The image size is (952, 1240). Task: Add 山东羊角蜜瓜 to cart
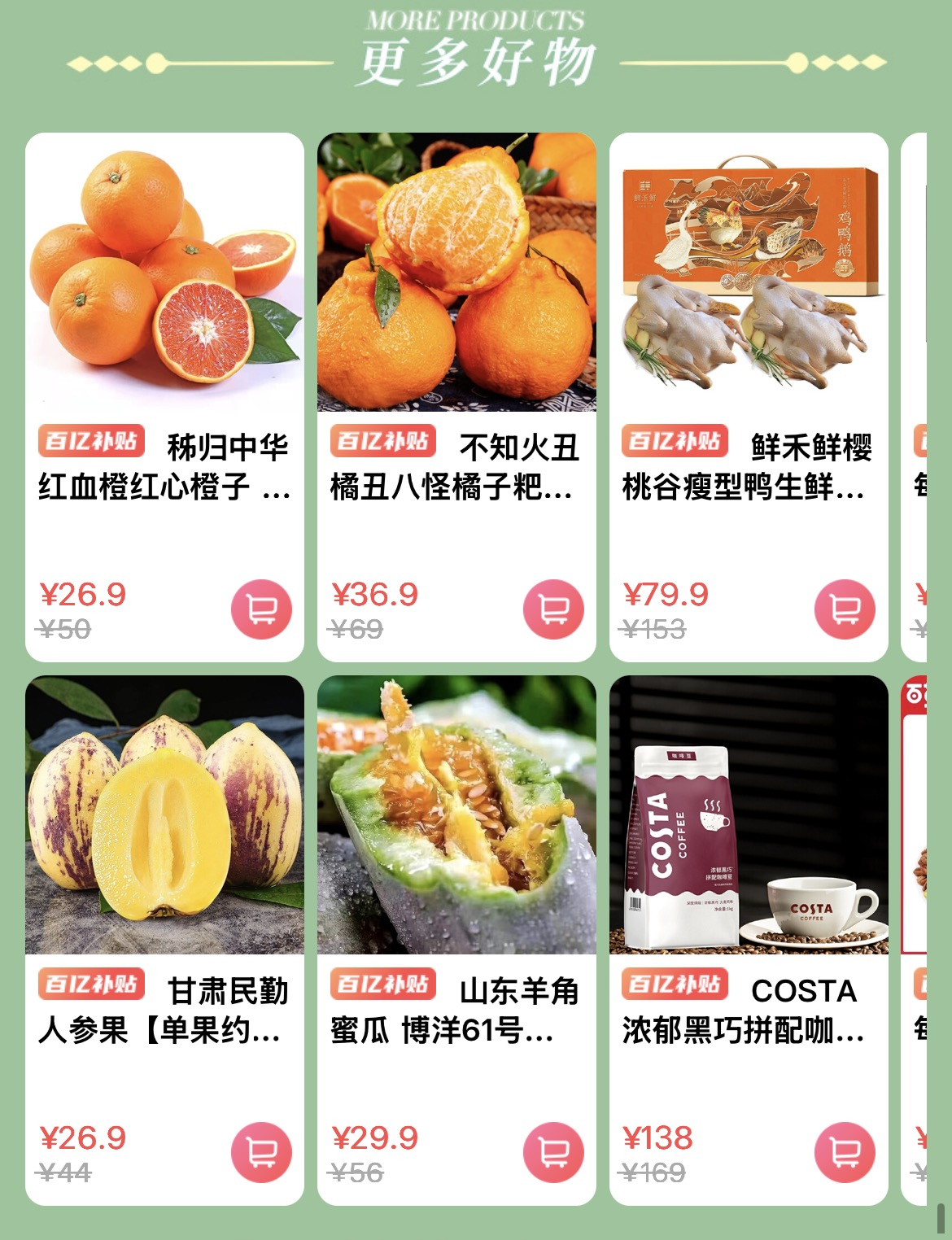click(x=553, y=1152)
